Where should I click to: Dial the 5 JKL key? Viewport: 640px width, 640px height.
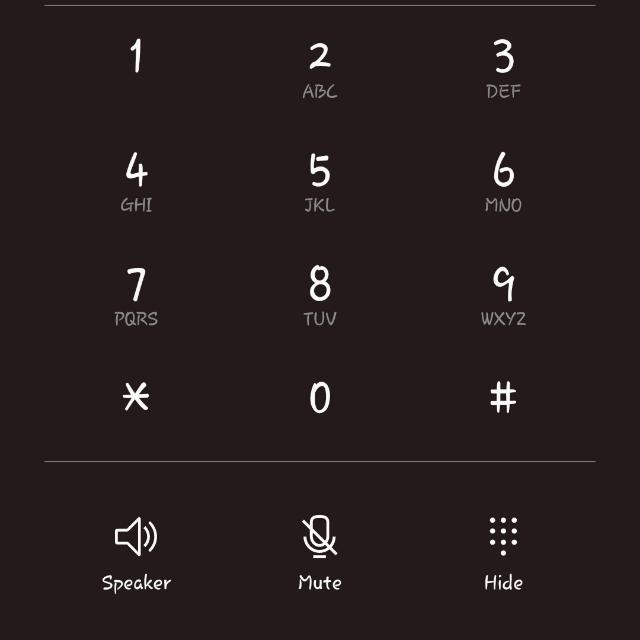point(320,182)
